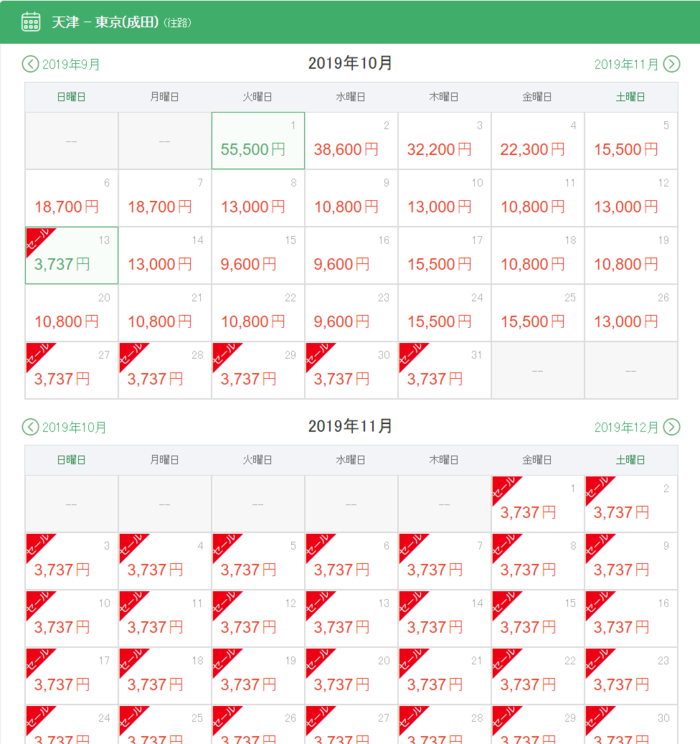This screenshot has width=700, height=744.
Task: Pick October 27 sale fare
Action: [x=72, y=371]
